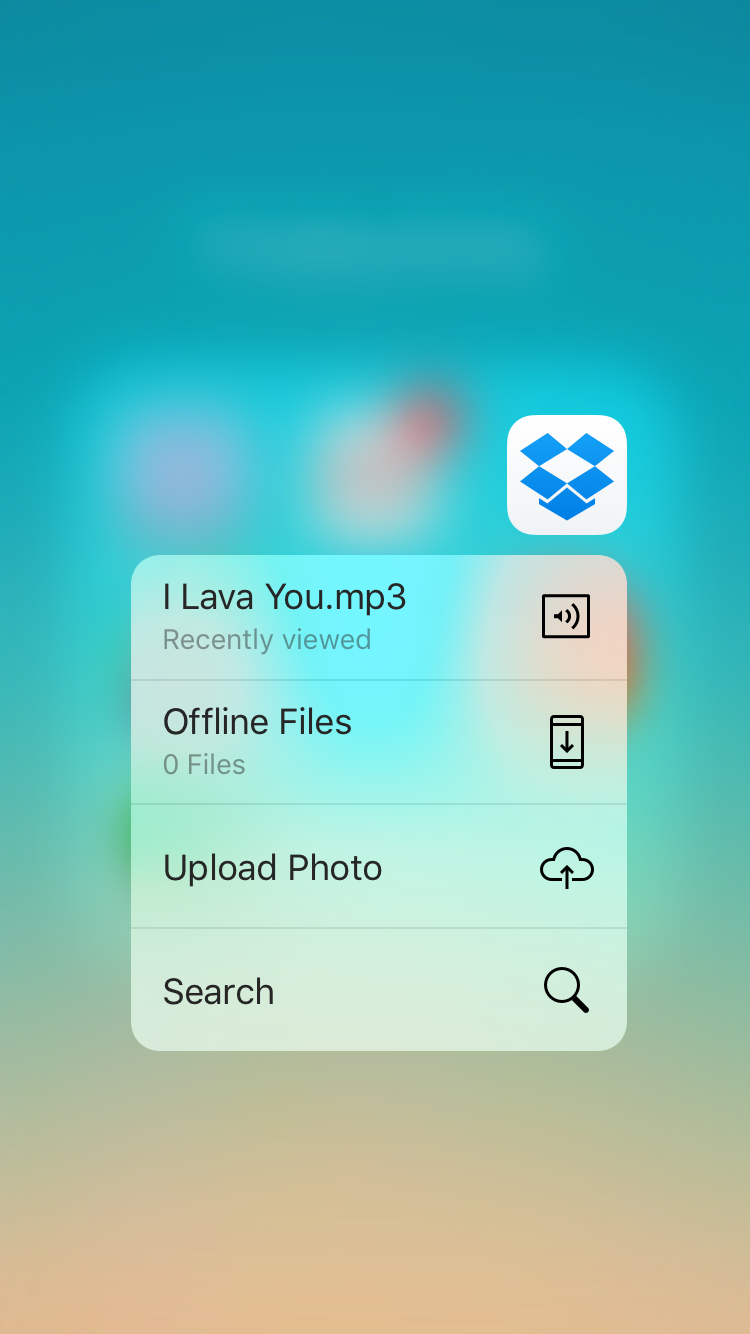This screenshot has height=1334, width=750.
Task: Open I Lava You.mp3 recently viewed file
Action: coord(378,617)
